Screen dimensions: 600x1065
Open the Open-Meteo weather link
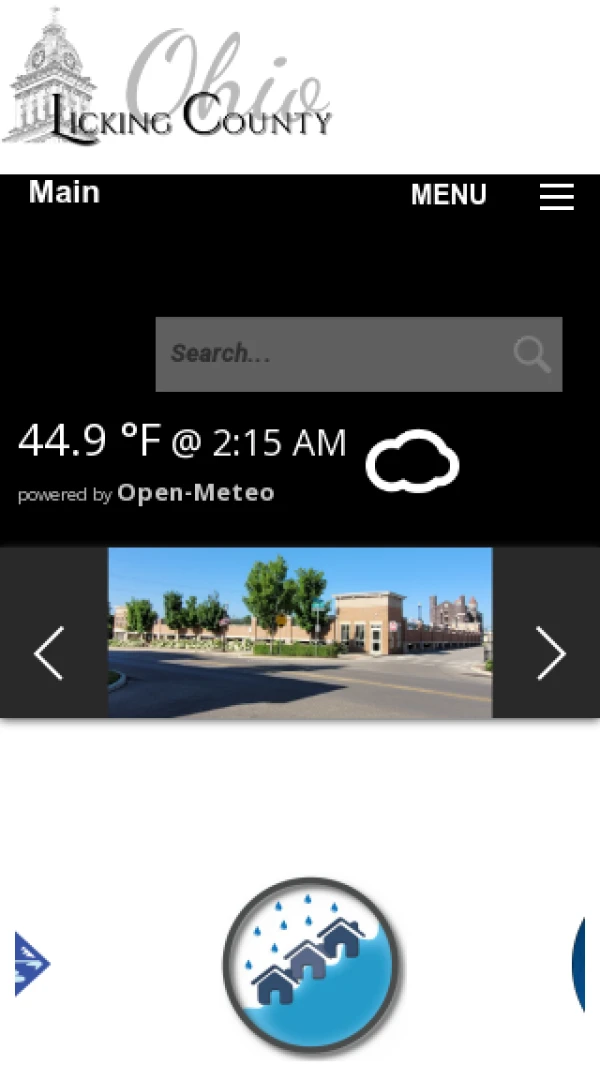coord(195,493)
